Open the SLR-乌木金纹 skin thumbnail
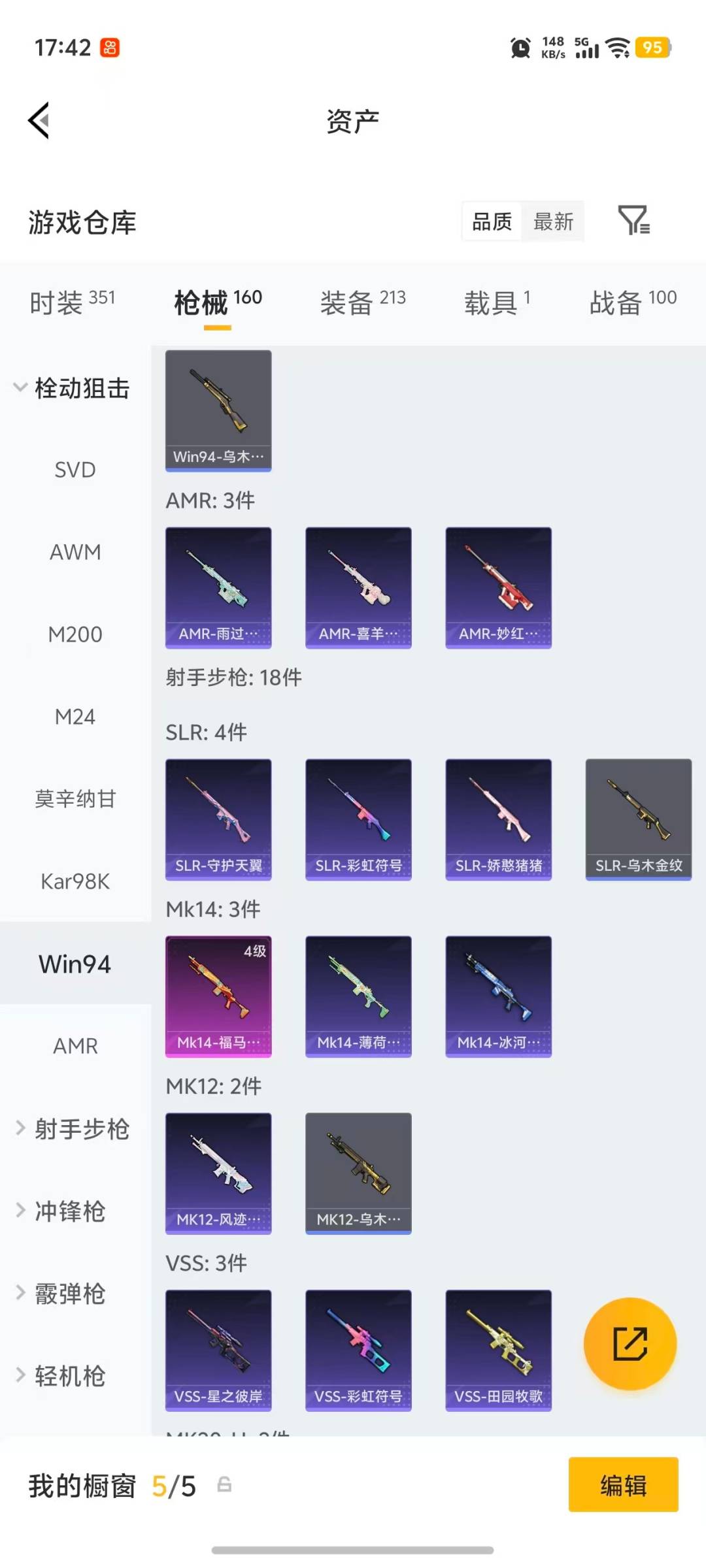 (x=638, y=819)
